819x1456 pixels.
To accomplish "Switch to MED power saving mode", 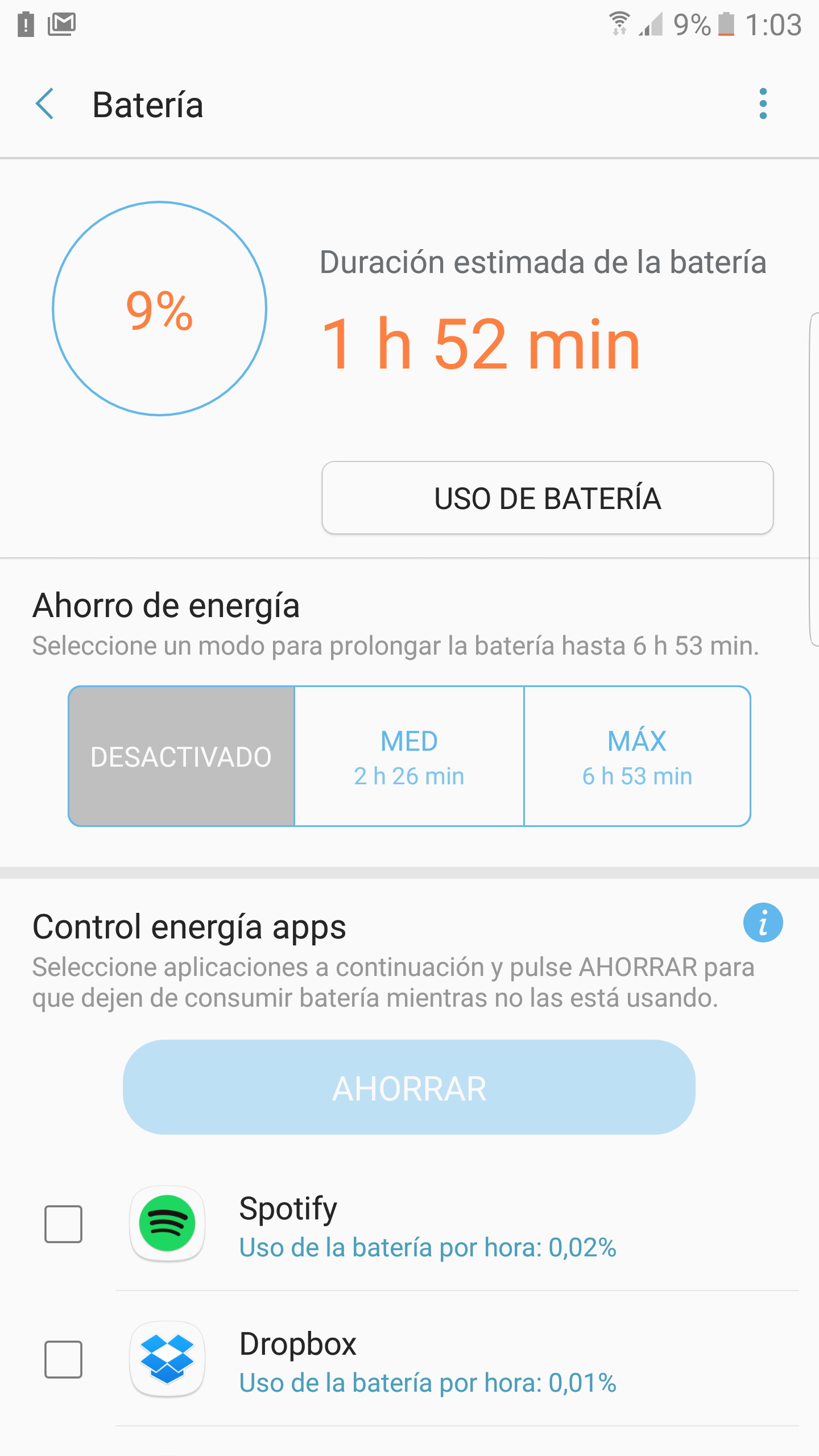I will [x=409, y=756].
